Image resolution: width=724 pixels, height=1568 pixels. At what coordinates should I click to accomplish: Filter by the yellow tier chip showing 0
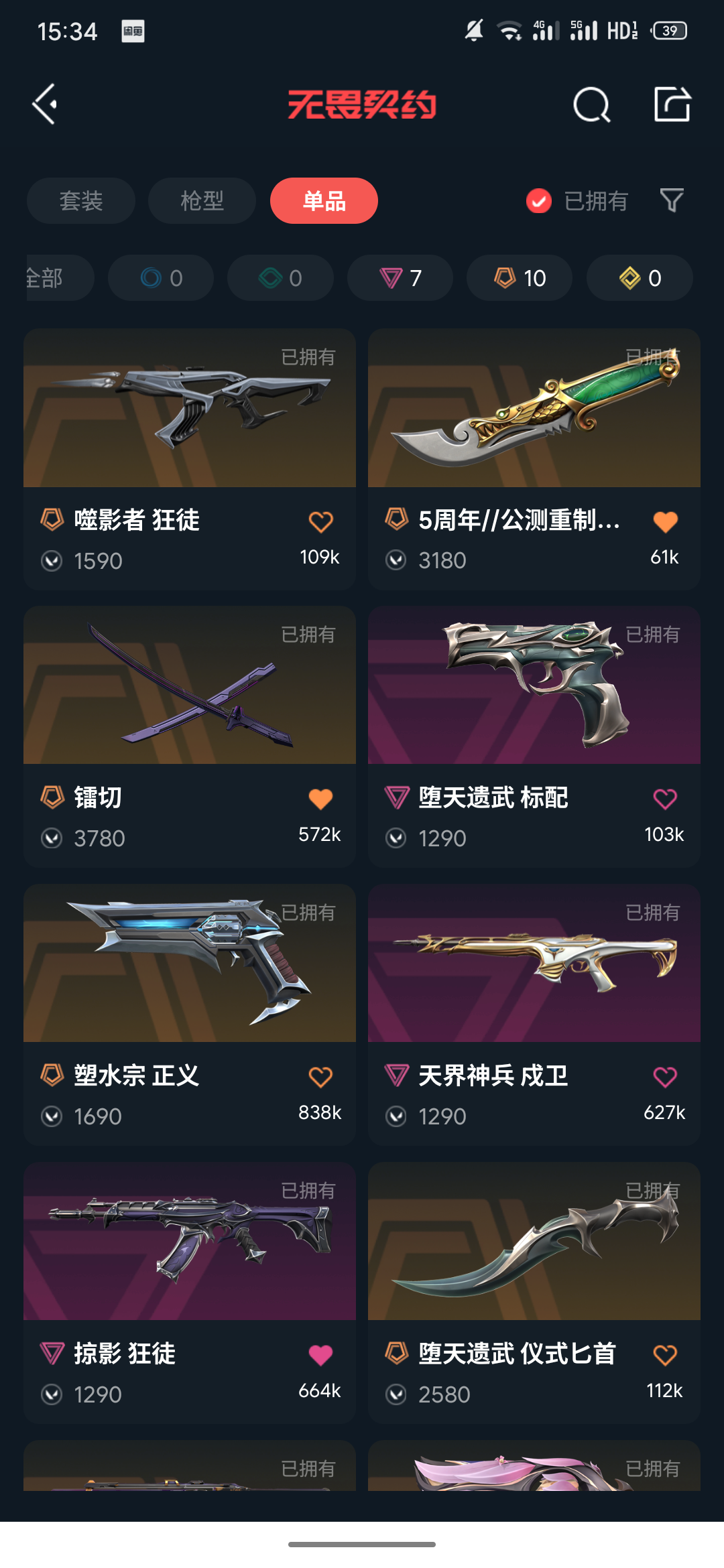click(640, 278)
